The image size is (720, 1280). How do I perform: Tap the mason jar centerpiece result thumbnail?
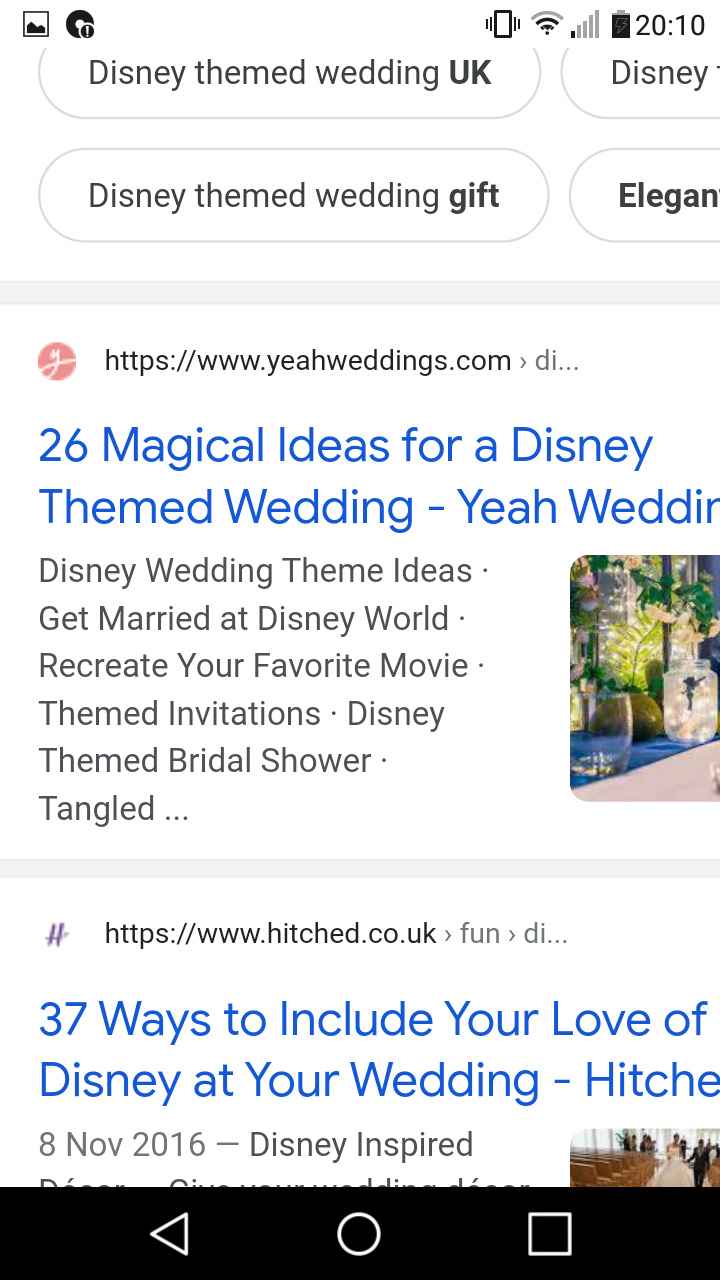click(645, 678)
